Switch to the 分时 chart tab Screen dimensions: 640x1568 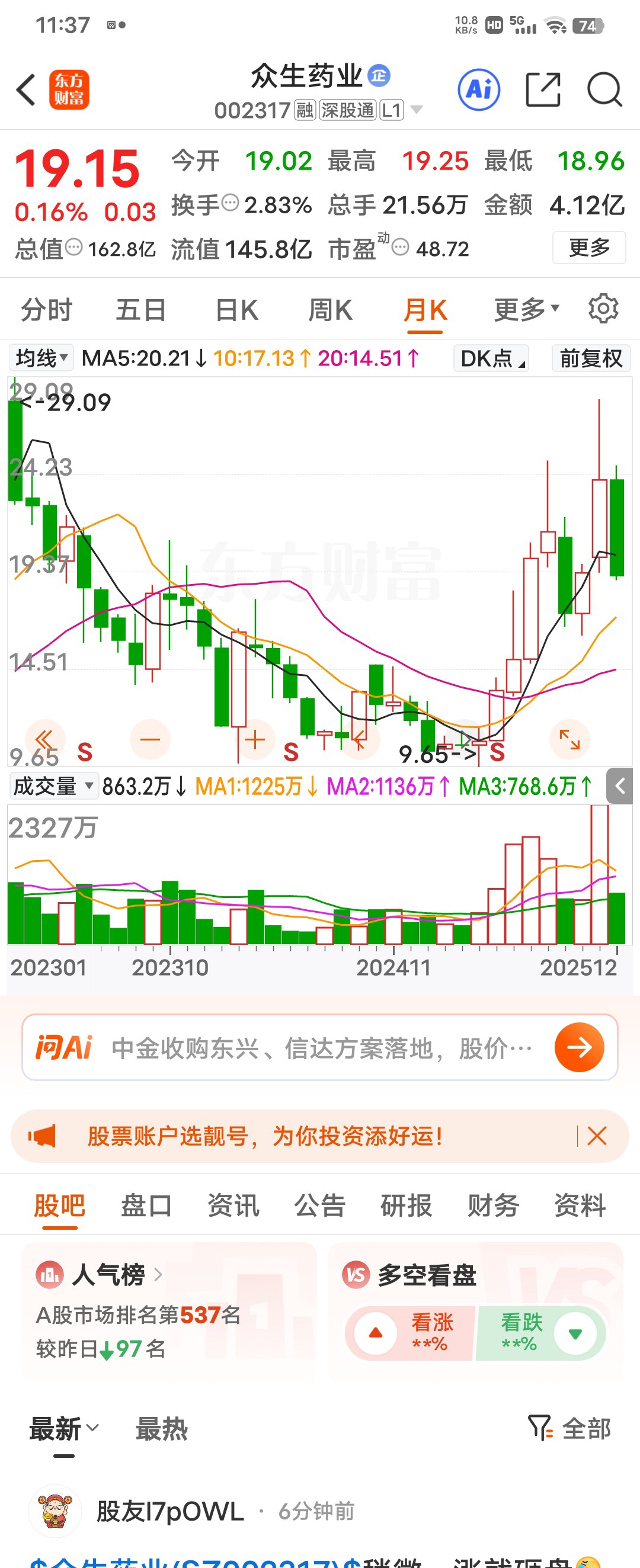coord(47,310)
